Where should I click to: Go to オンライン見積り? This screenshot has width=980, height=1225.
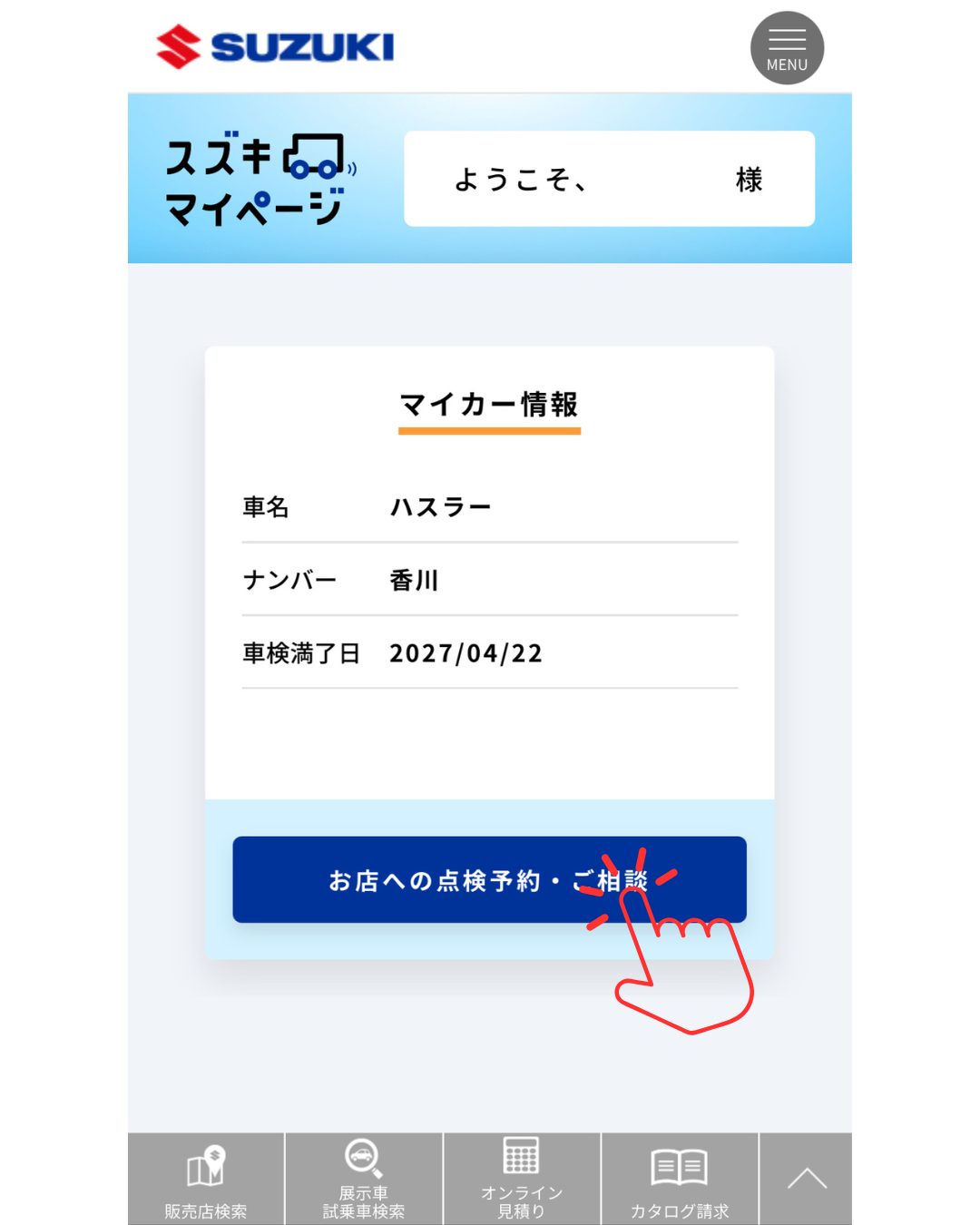[x=522, y=1179]
